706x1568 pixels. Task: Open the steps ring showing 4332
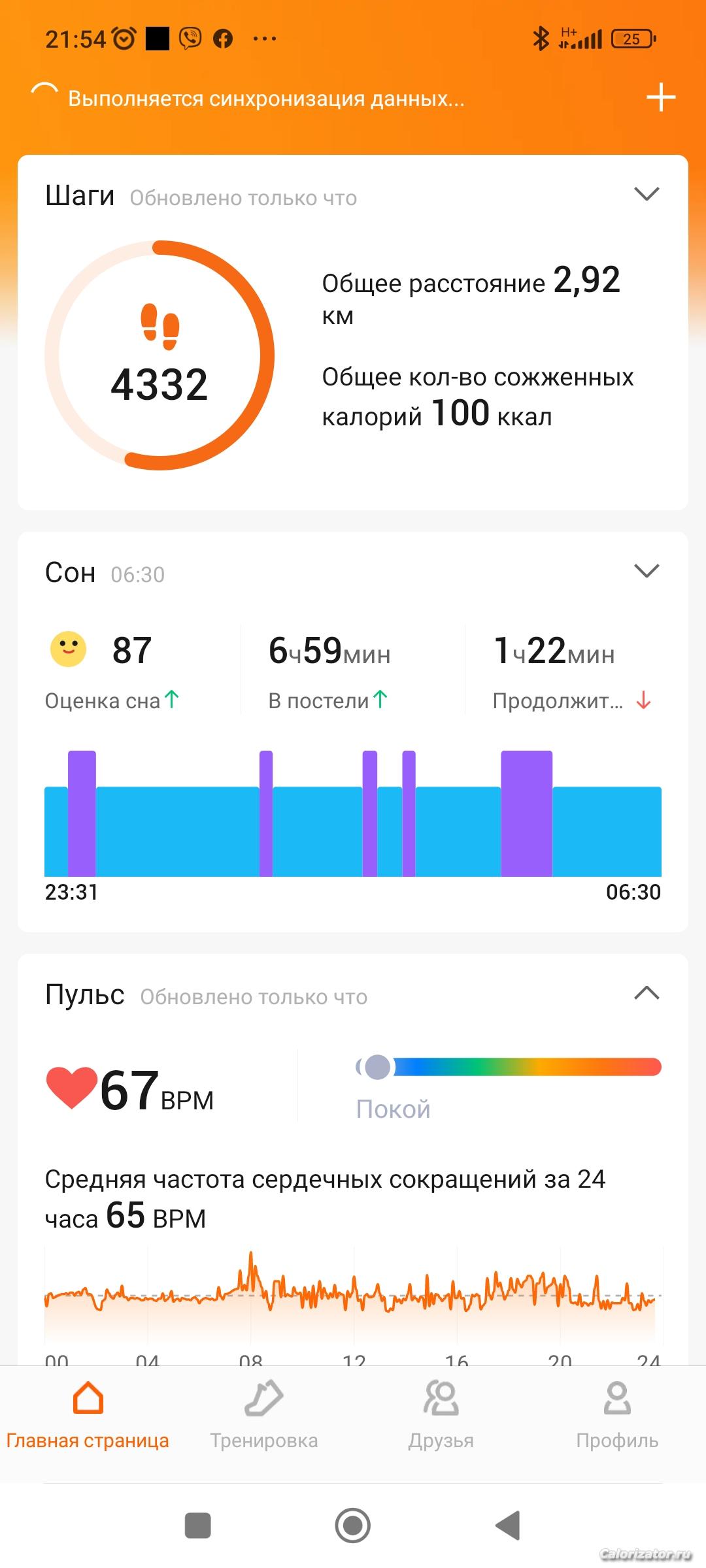pos(160,355)
